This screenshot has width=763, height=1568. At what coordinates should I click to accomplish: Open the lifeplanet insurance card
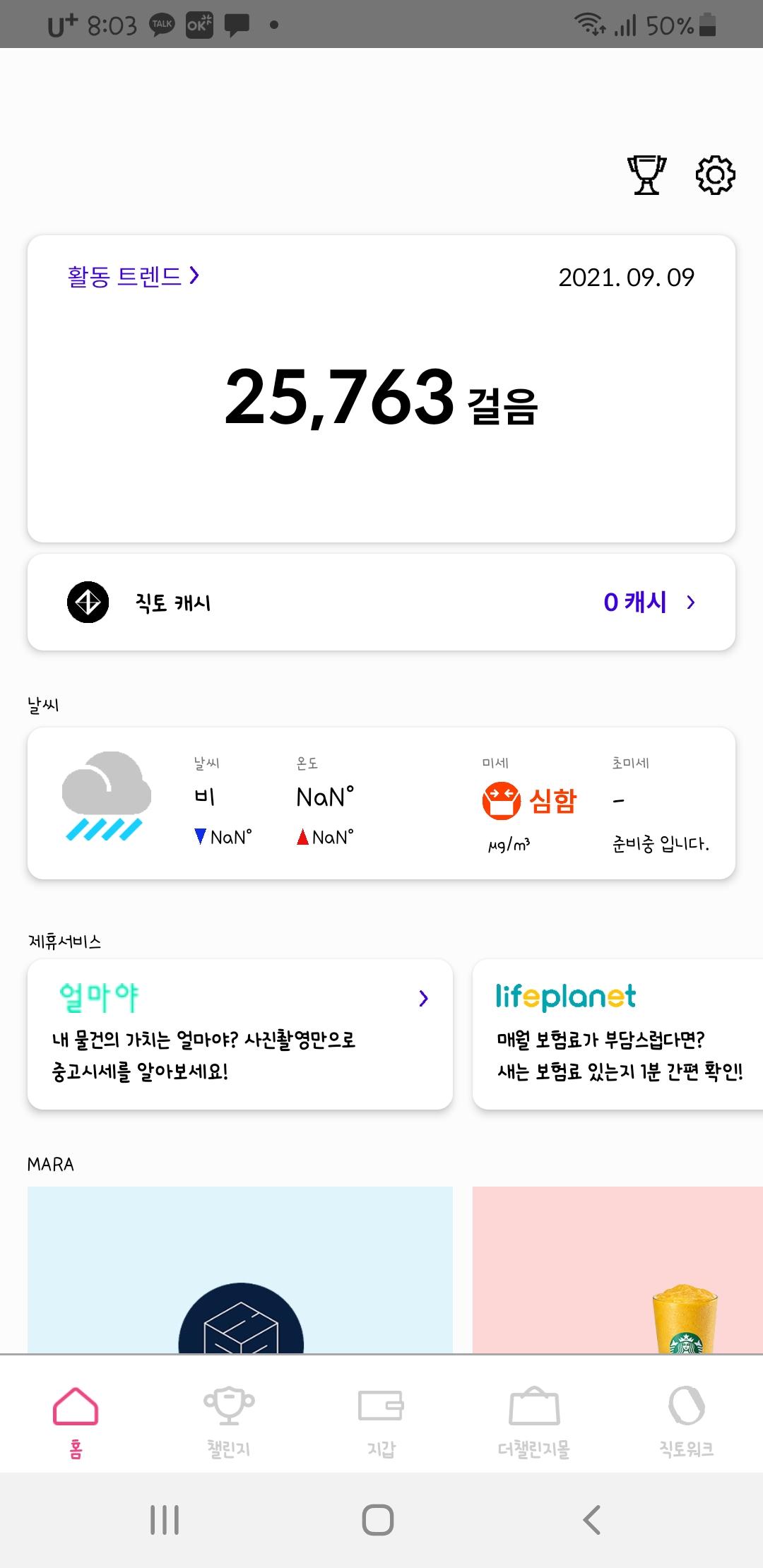coord(617,1034)
